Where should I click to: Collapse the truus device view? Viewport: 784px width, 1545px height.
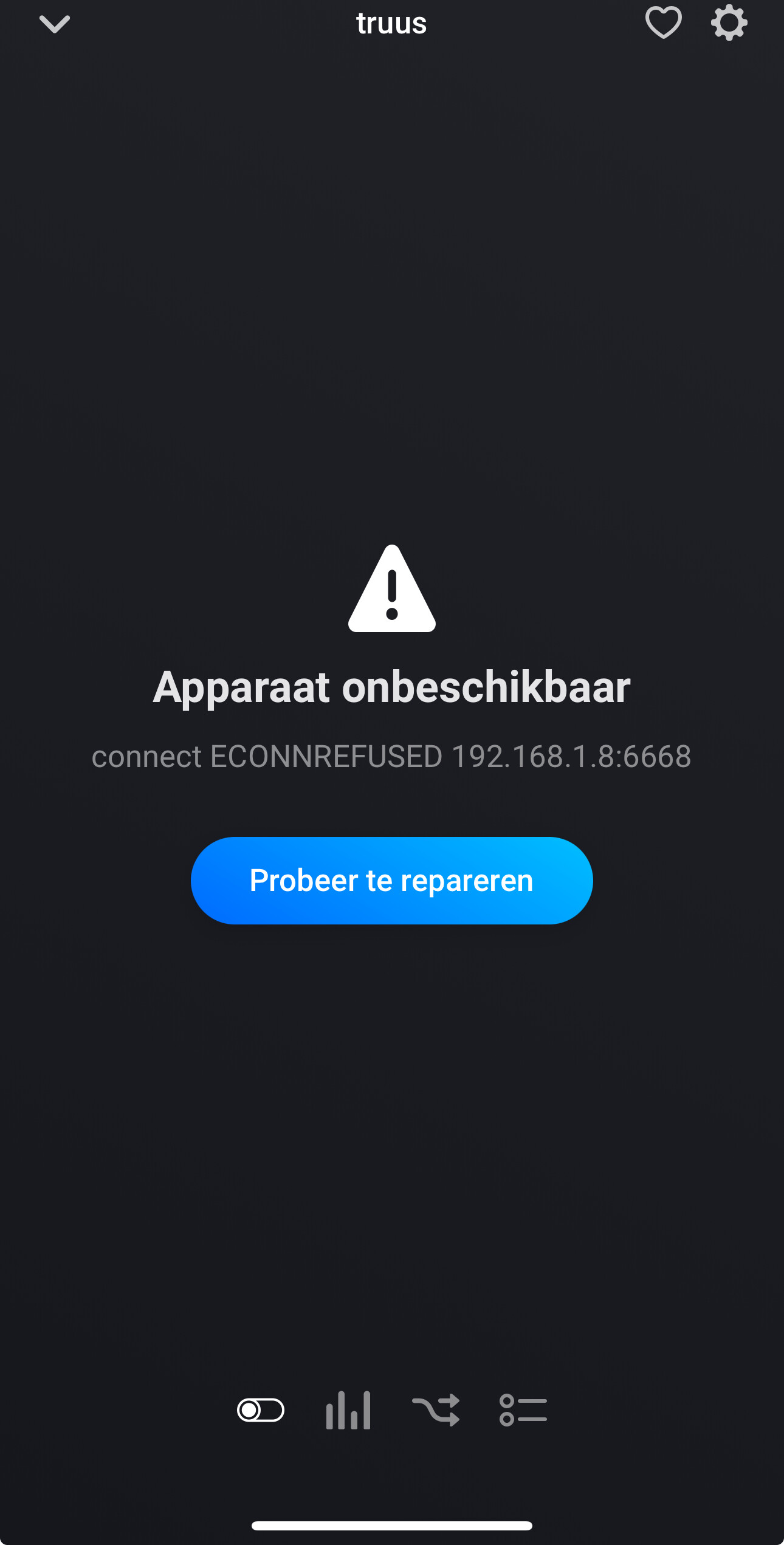[x=55, y=24]
